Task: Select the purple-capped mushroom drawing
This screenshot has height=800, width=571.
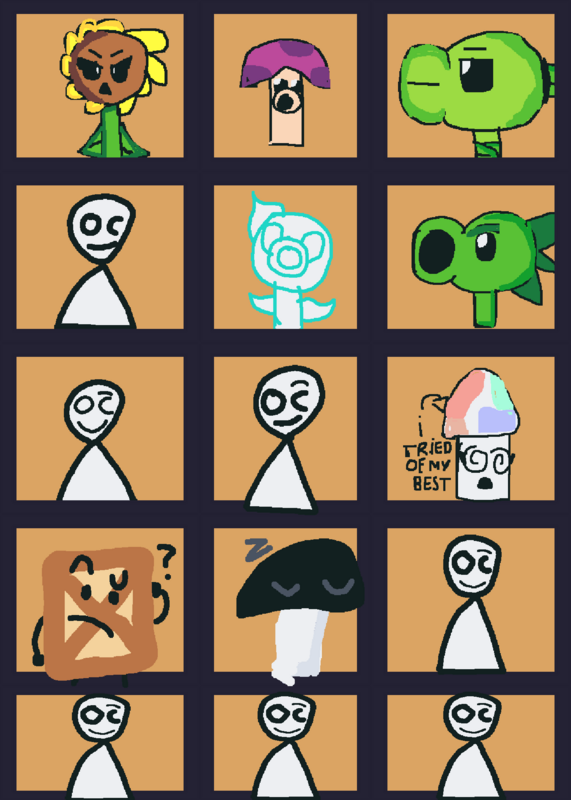Action: pos(285,86)
